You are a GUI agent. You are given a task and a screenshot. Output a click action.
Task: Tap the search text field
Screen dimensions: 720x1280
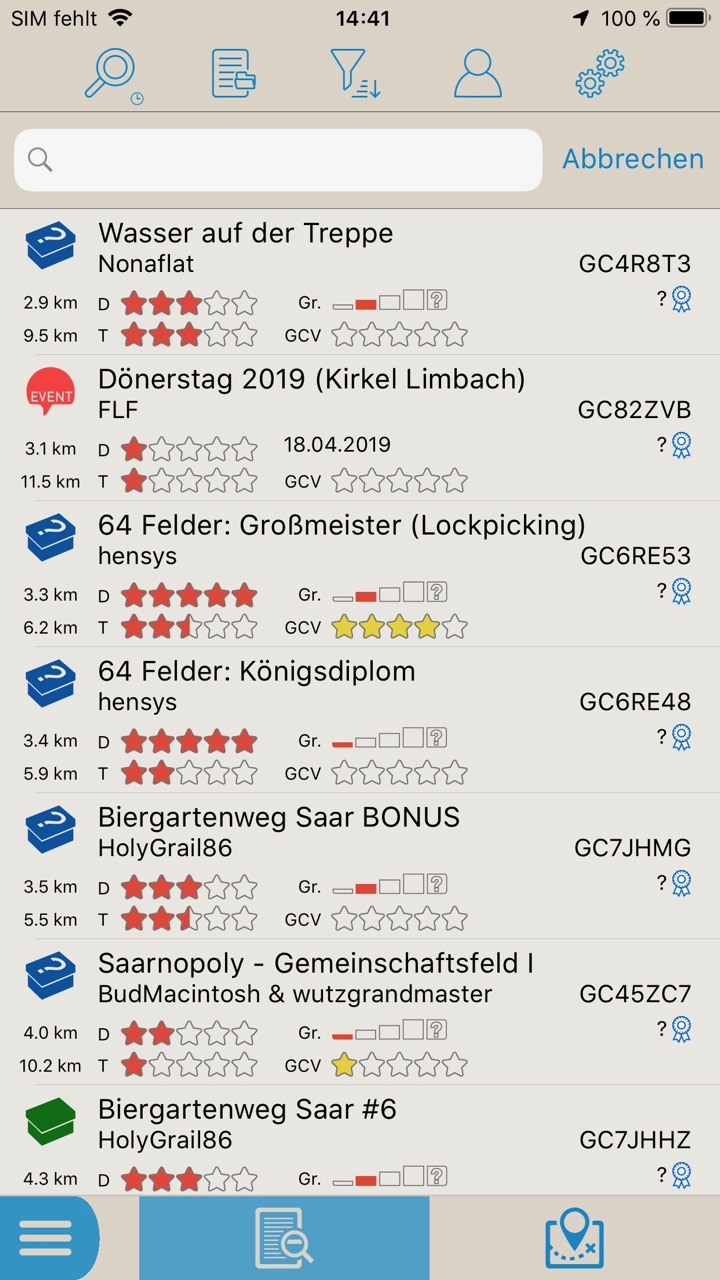[x=278, y=159]
